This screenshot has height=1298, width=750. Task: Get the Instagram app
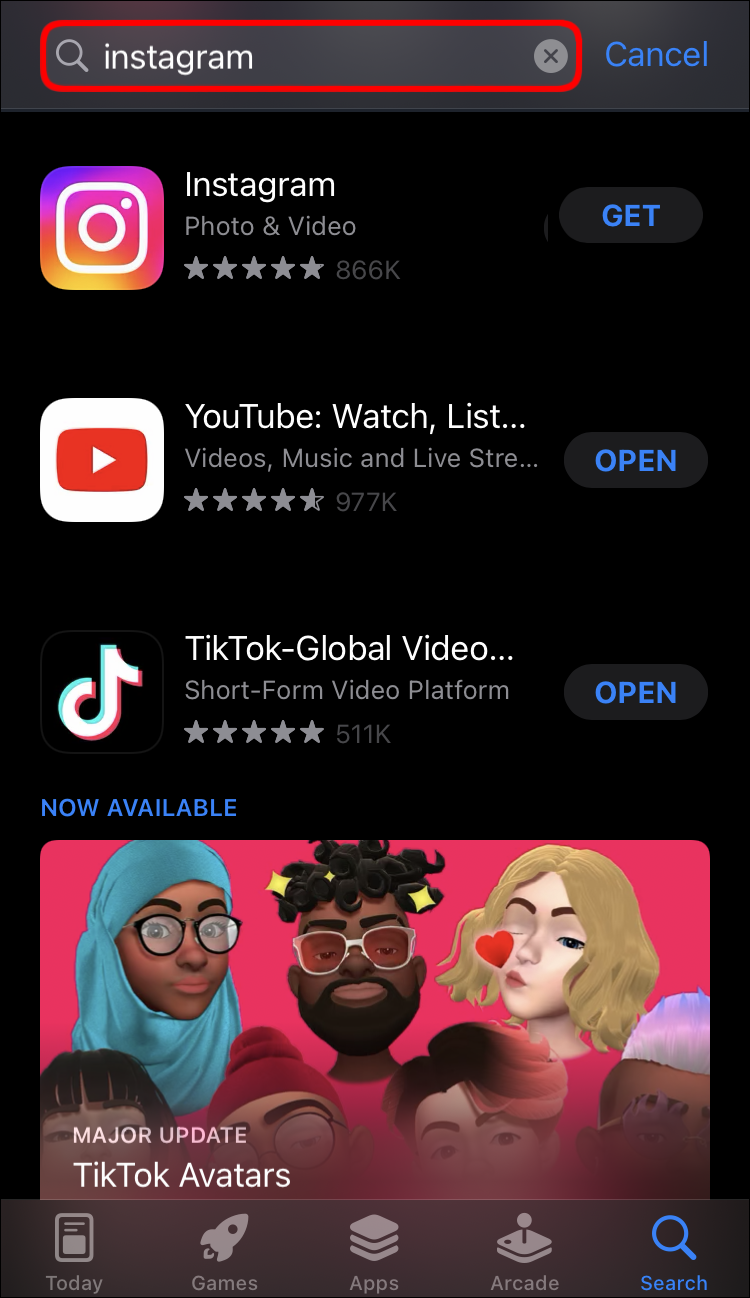coord(630,216)
